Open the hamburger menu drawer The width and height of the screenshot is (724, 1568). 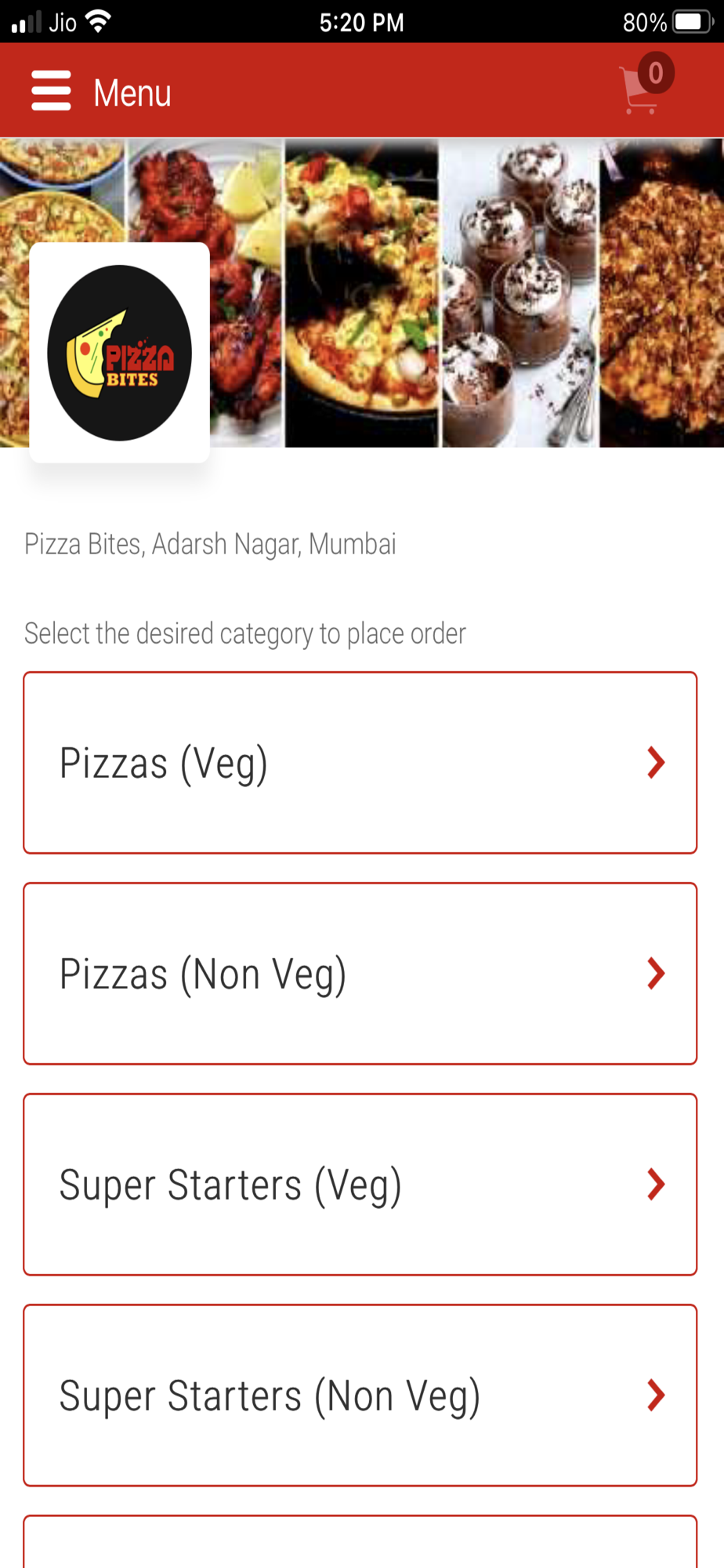pos(51,92)
